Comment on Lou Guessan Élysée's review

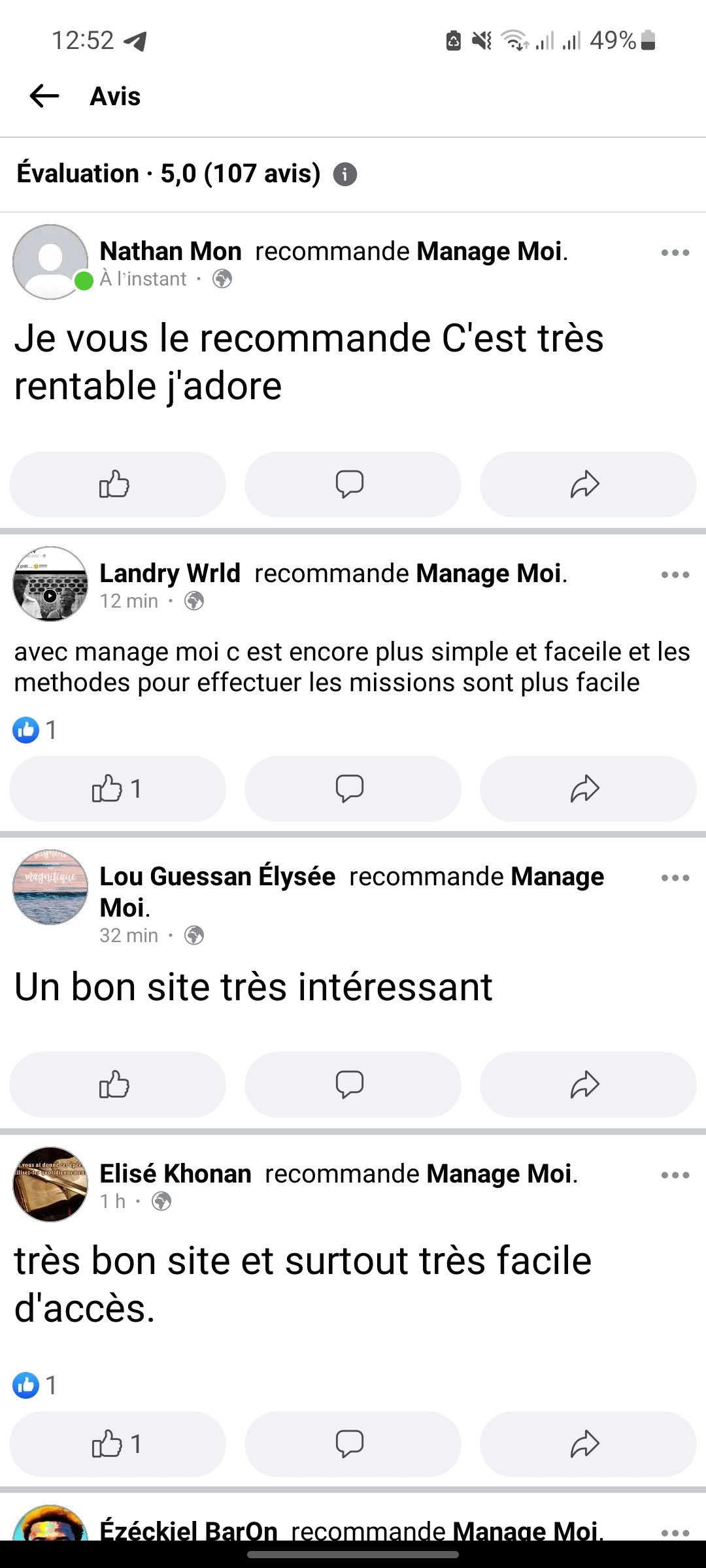tap(353, 1085)
